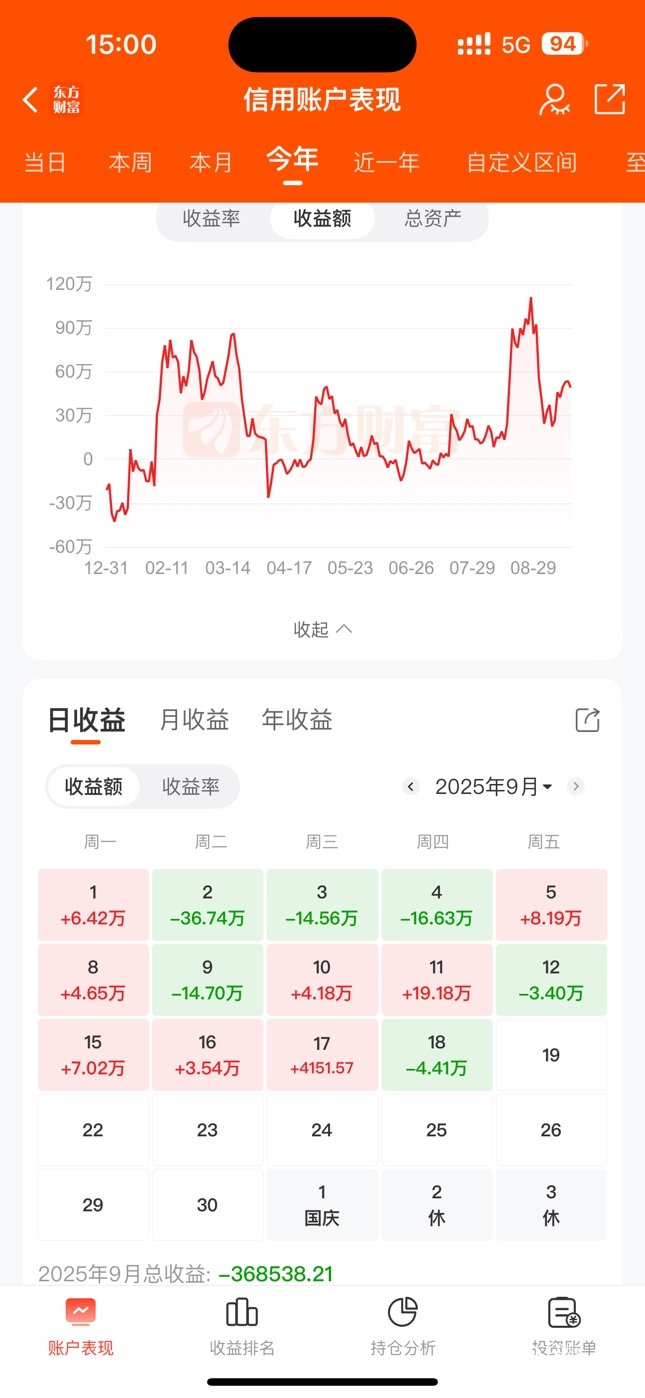
Task: Share the daily profit calendar
Action: point(587,720)
